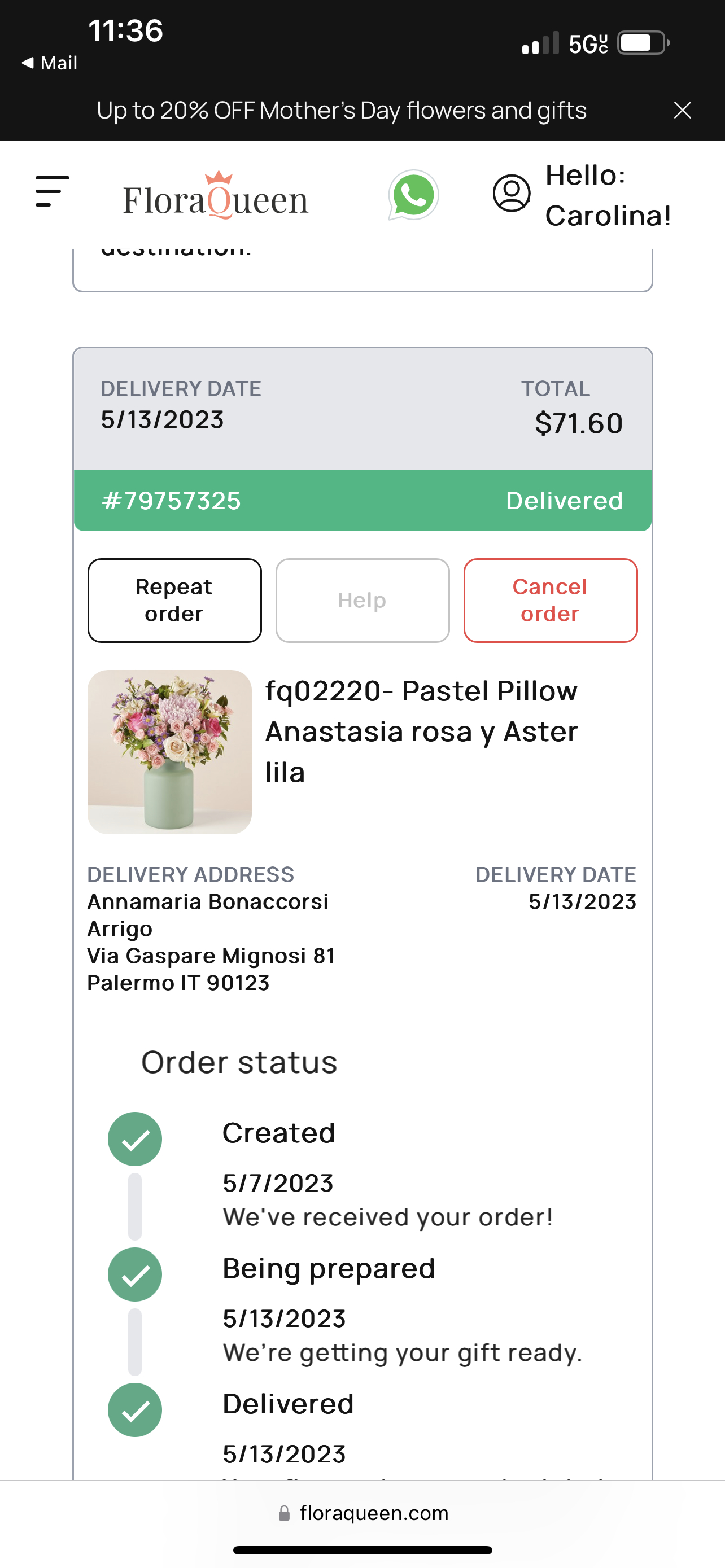Tap the Delivered status checkmark
The height and width of the screenshot is (1568, 725).
134,1409
